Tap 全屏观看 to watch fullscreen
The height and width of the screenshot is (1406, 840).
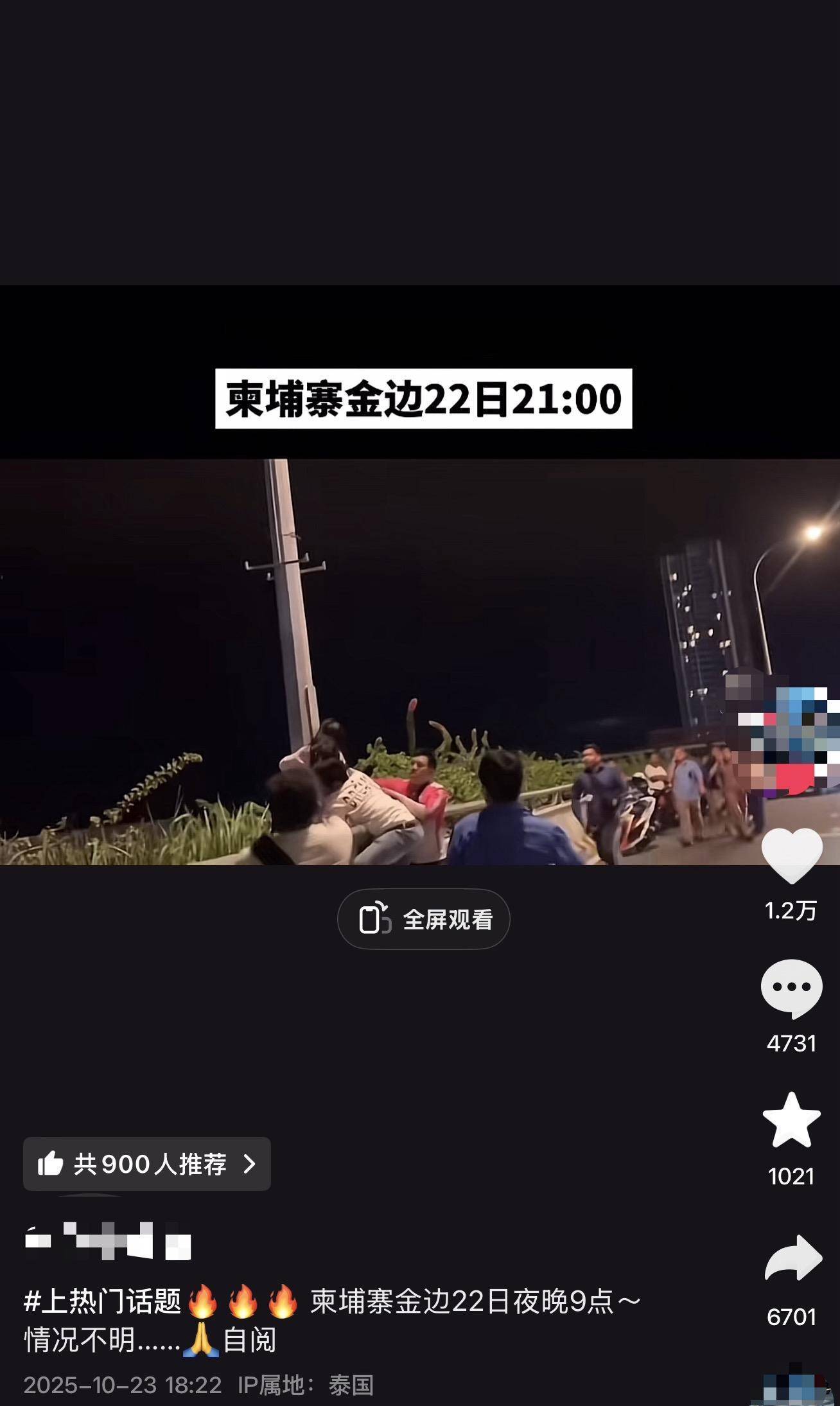click(x=423, y=919)
